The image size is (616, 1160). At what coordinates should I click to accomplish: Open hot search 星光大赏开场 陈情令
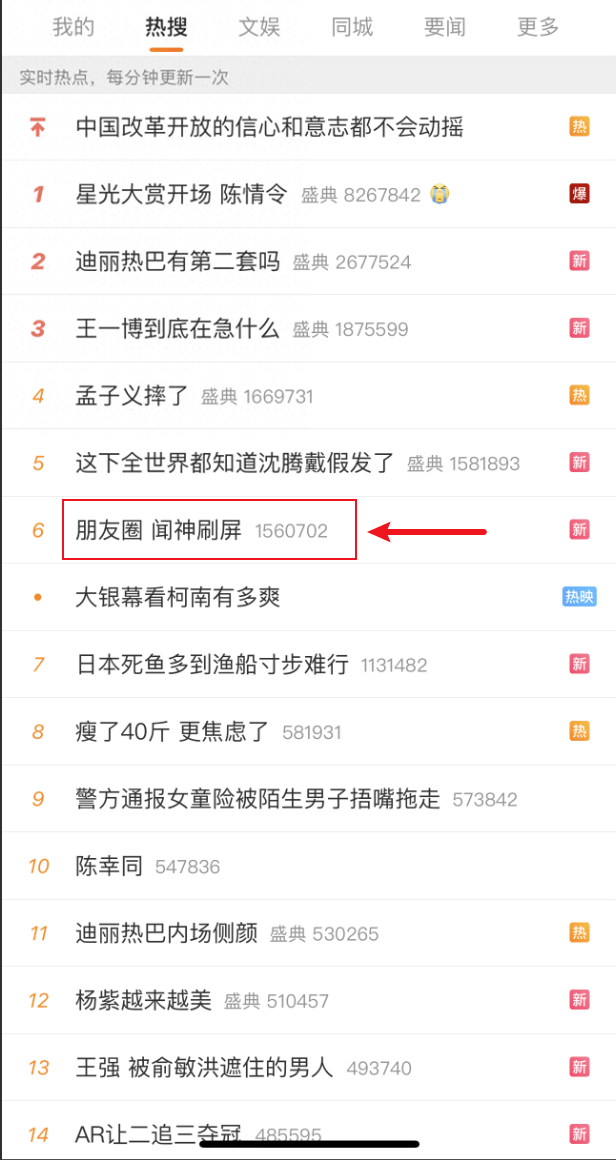tap(181, 194)
